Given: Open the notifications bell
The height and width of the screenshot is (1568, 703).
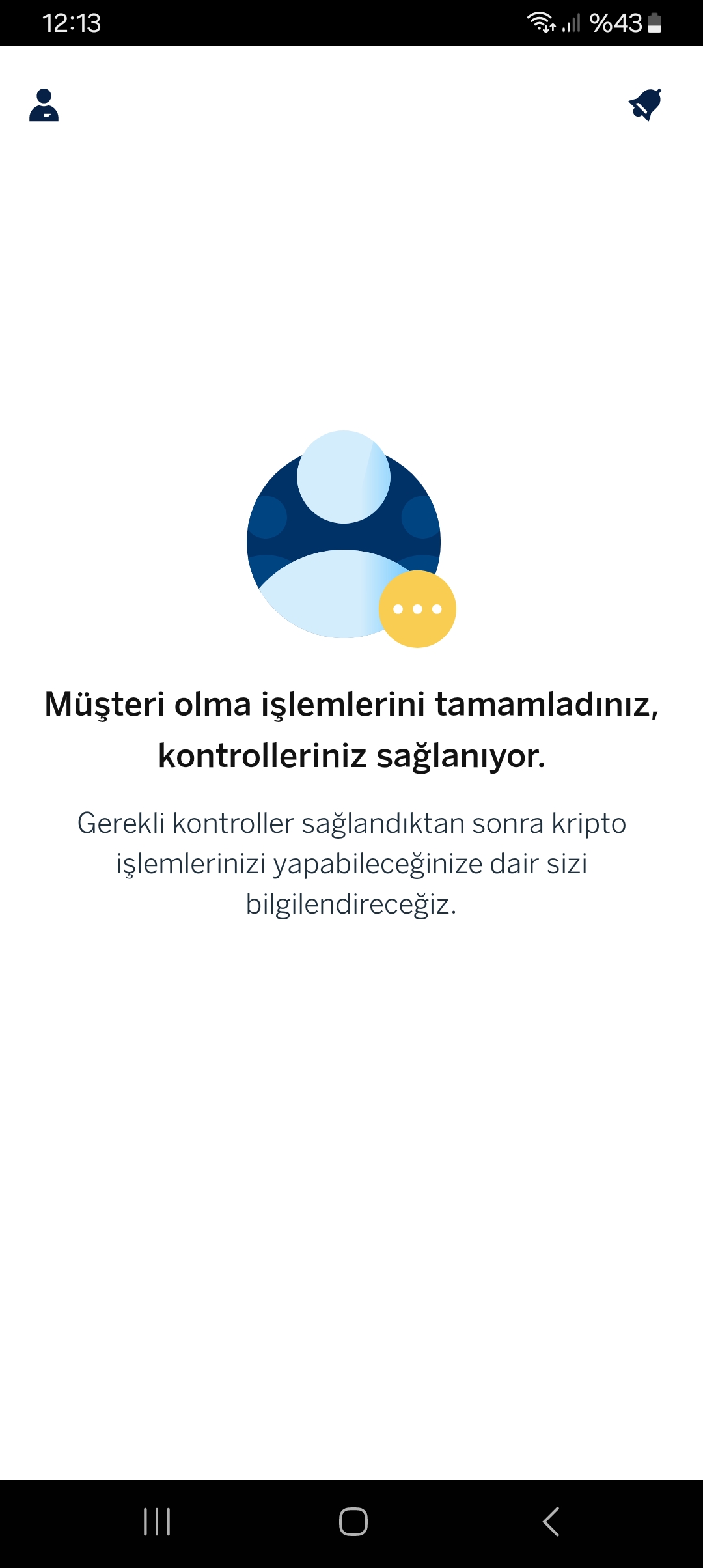Looking at the screenshot, I should pyautogui.click(x=645, y=105).
